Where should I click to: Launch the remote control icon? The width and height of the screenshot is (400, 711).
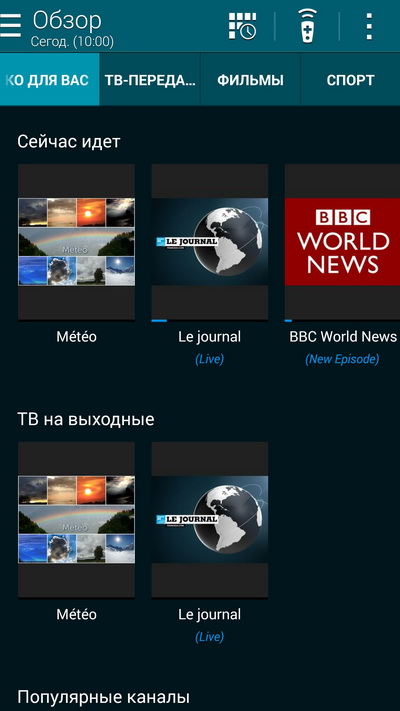pyautogui.click(x=307, y=26)
